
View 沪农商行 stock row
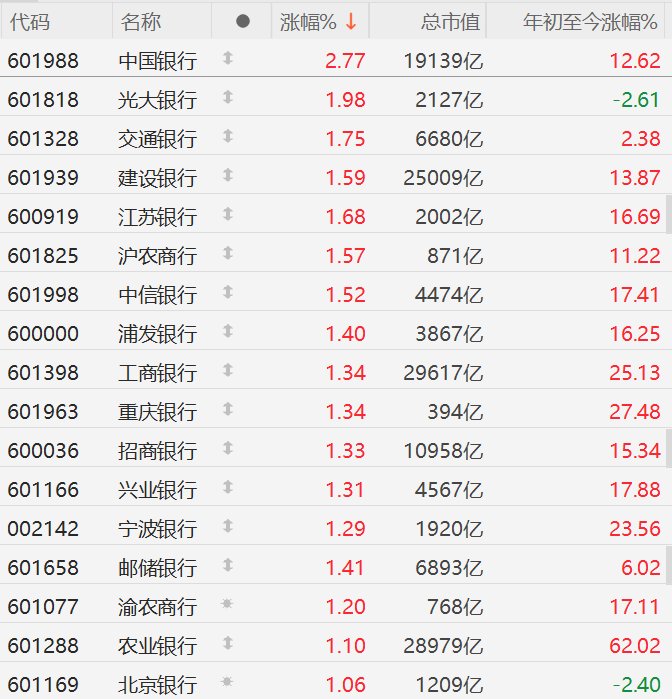pos(157,256)
